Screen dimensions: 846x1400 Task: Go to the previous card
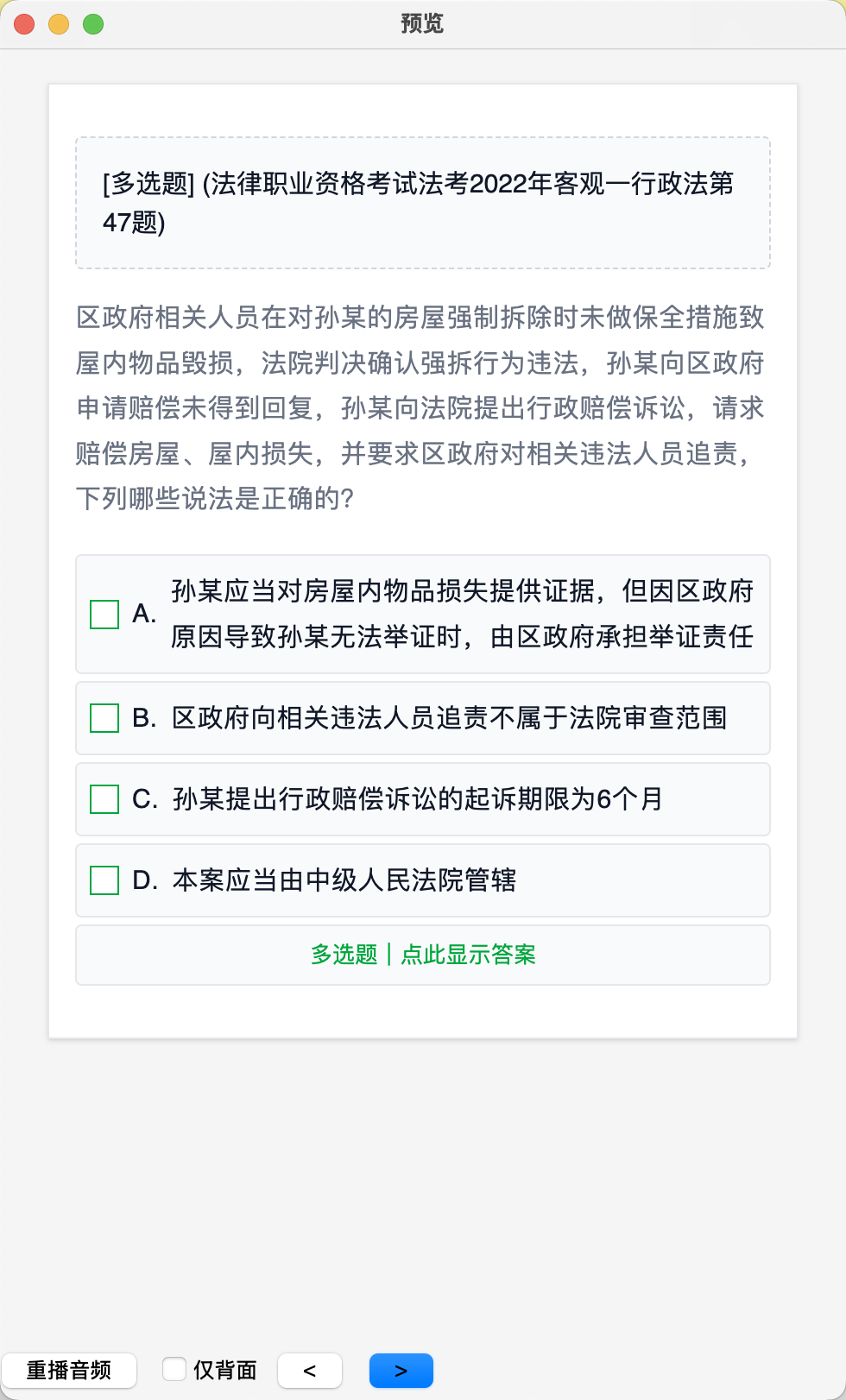[x=310, y=1371]
